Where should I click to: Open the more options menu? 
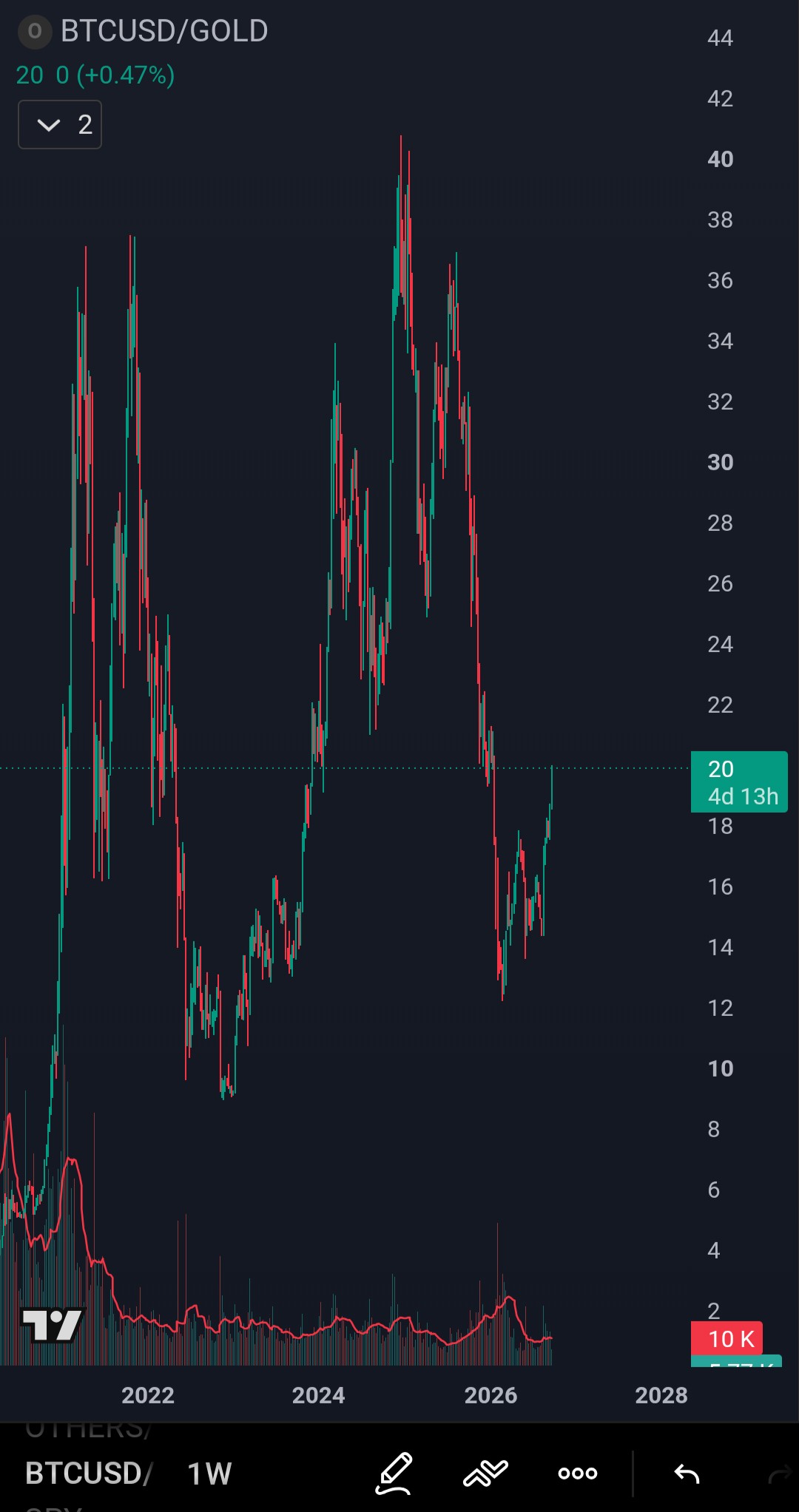click(578, 1473)
